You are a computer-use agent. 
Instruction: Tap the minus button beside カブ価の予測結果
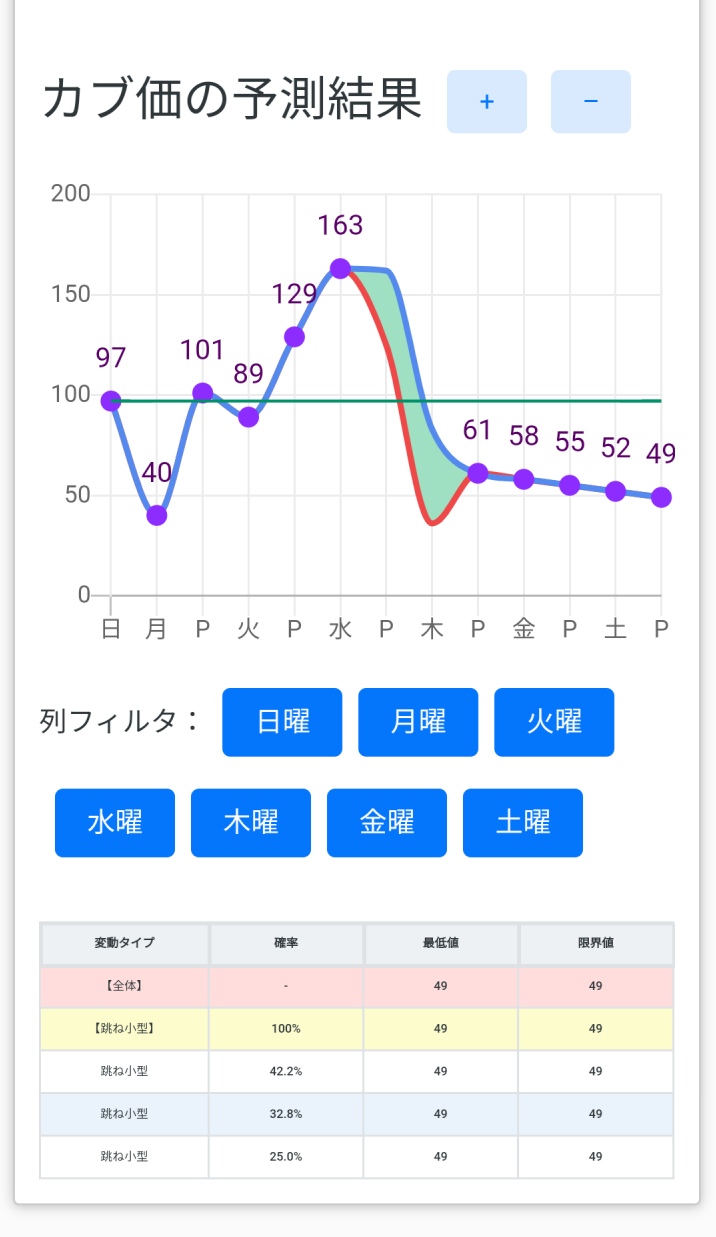(591, 101)
